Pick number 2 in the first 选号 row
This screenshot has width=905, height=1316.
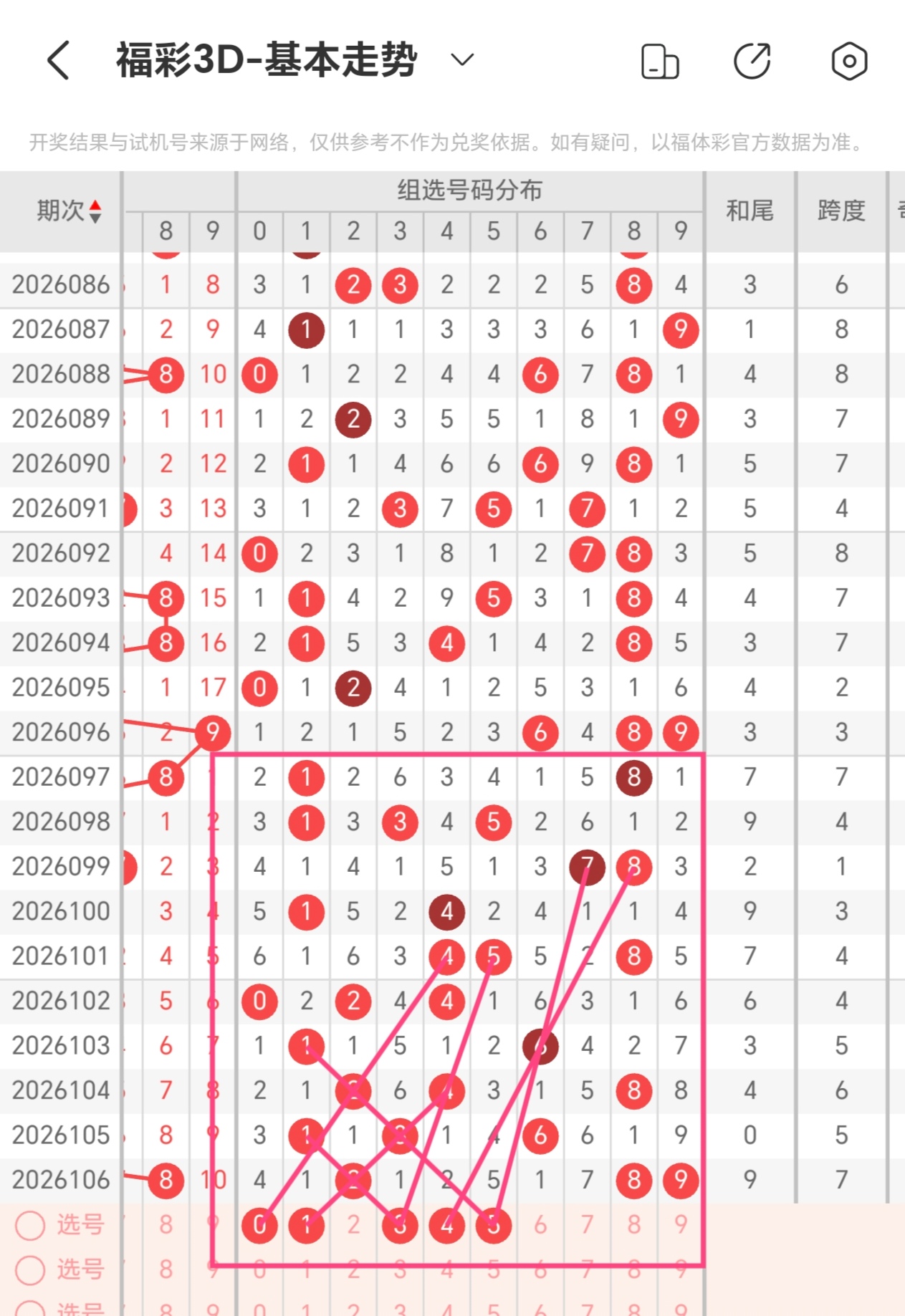(x=353, y=1225)
